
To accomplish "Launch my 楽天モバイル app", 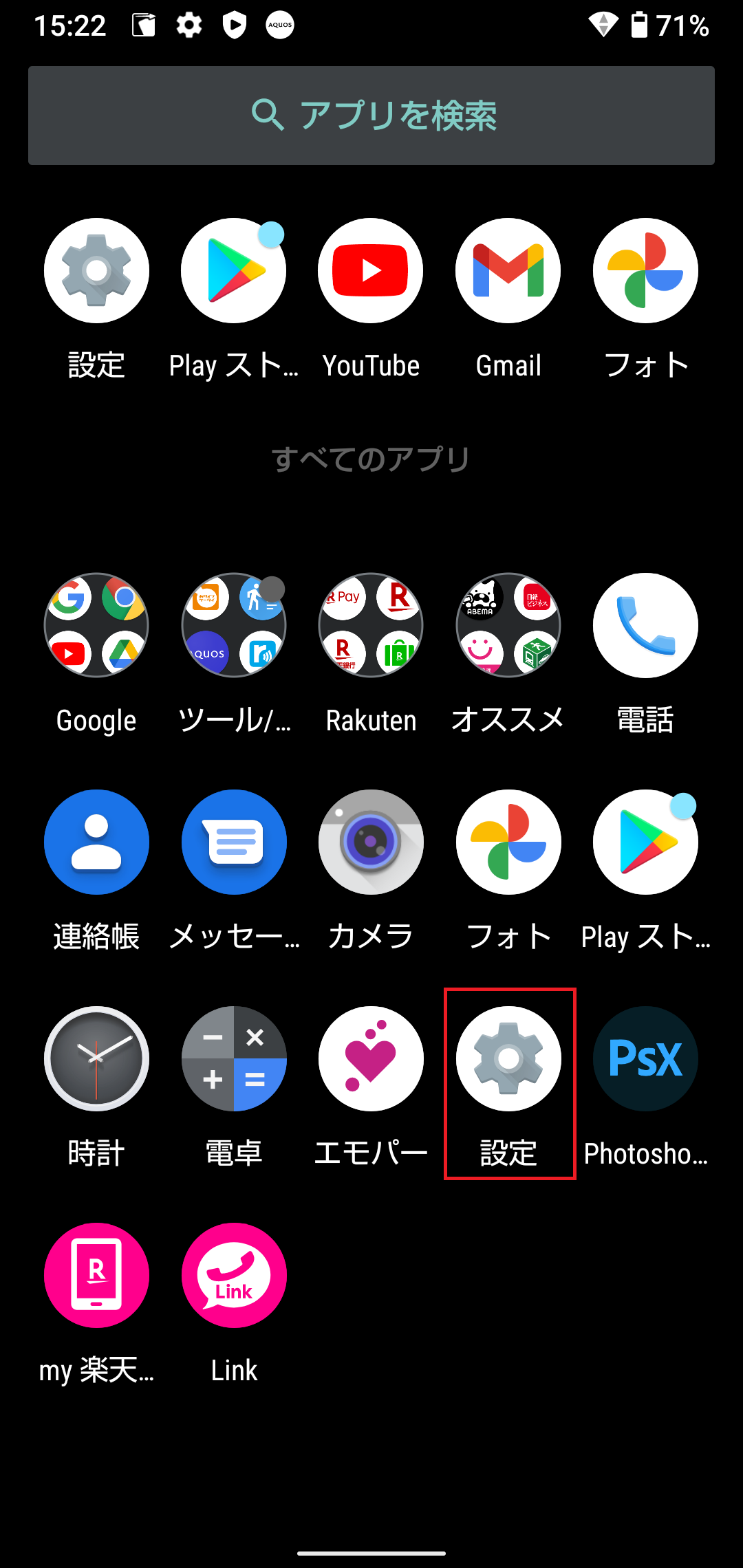I will [x=96, y=1276].
